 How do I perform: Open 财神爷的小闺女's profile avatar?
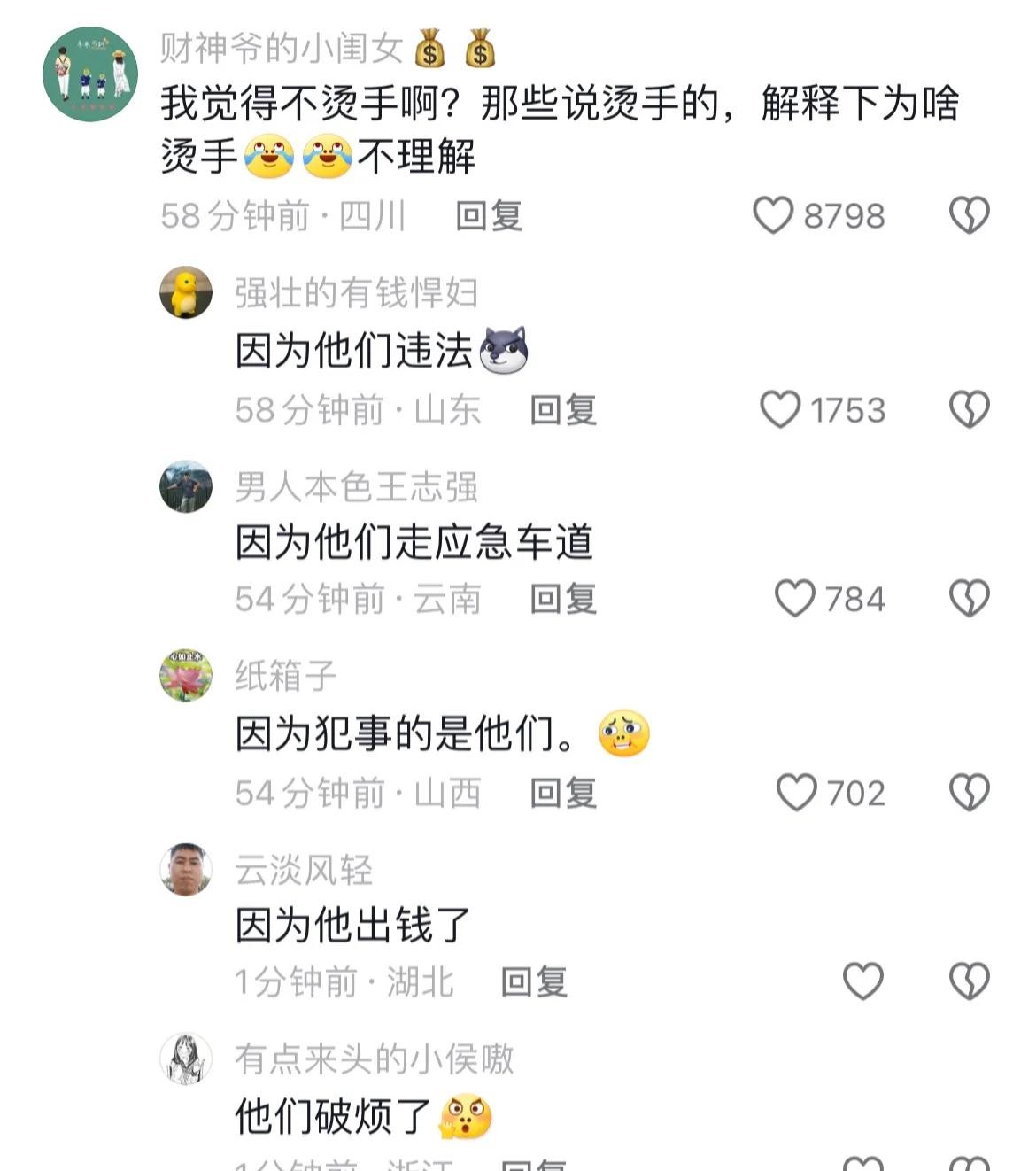point(90,74)
